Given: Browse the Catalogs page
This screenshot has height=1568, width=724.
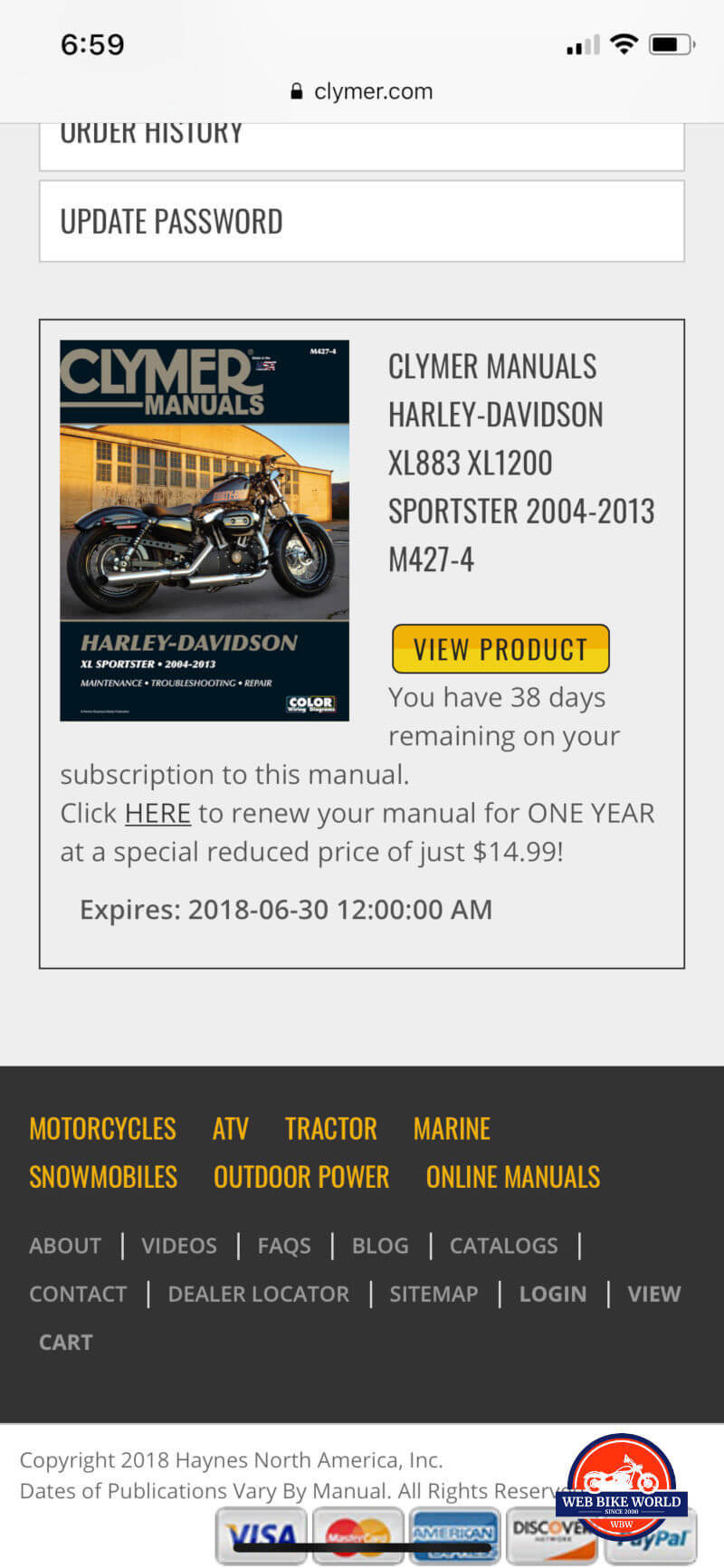Looking at the screenshot, I should (503, 1246).
